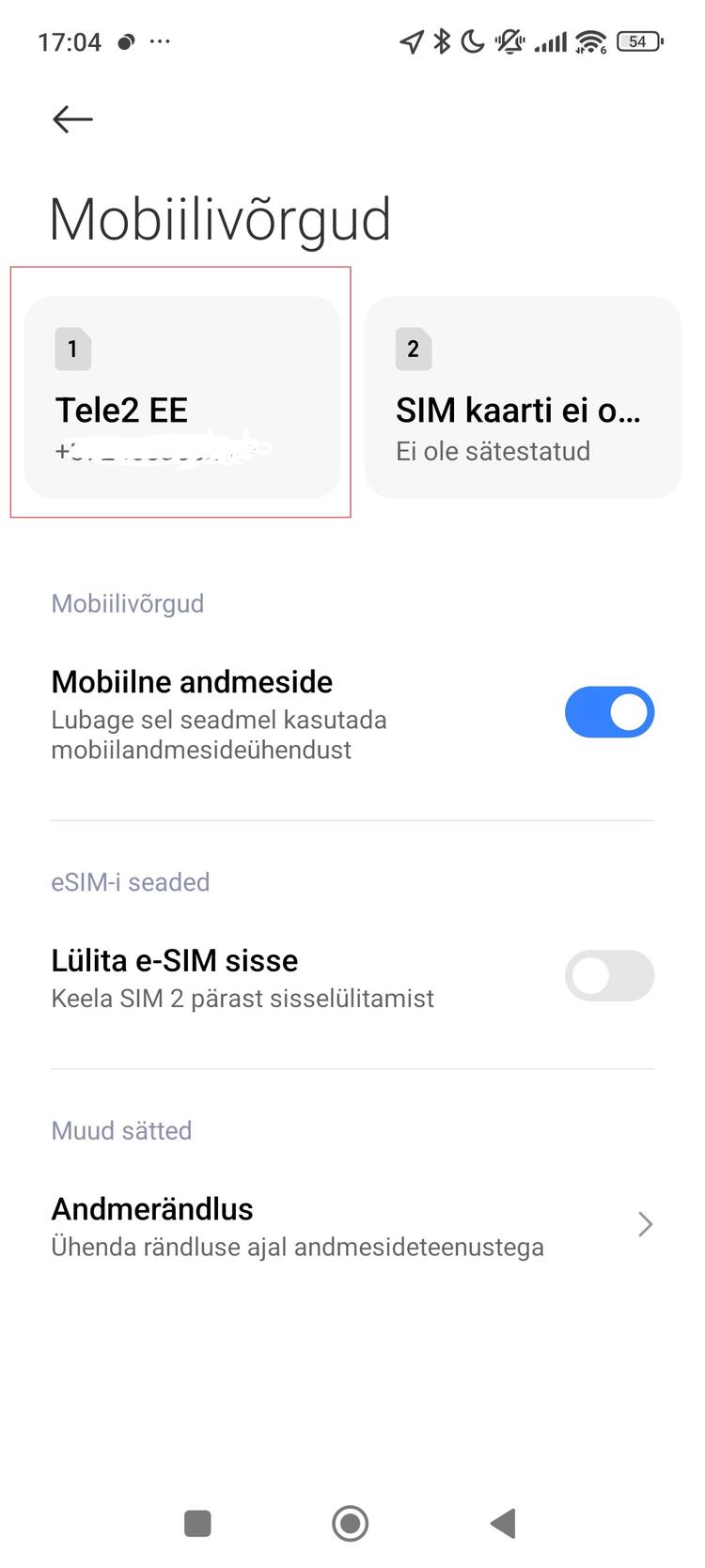
Task: Turn off Mobiilne andmeside switch
Action: (609, 712)
